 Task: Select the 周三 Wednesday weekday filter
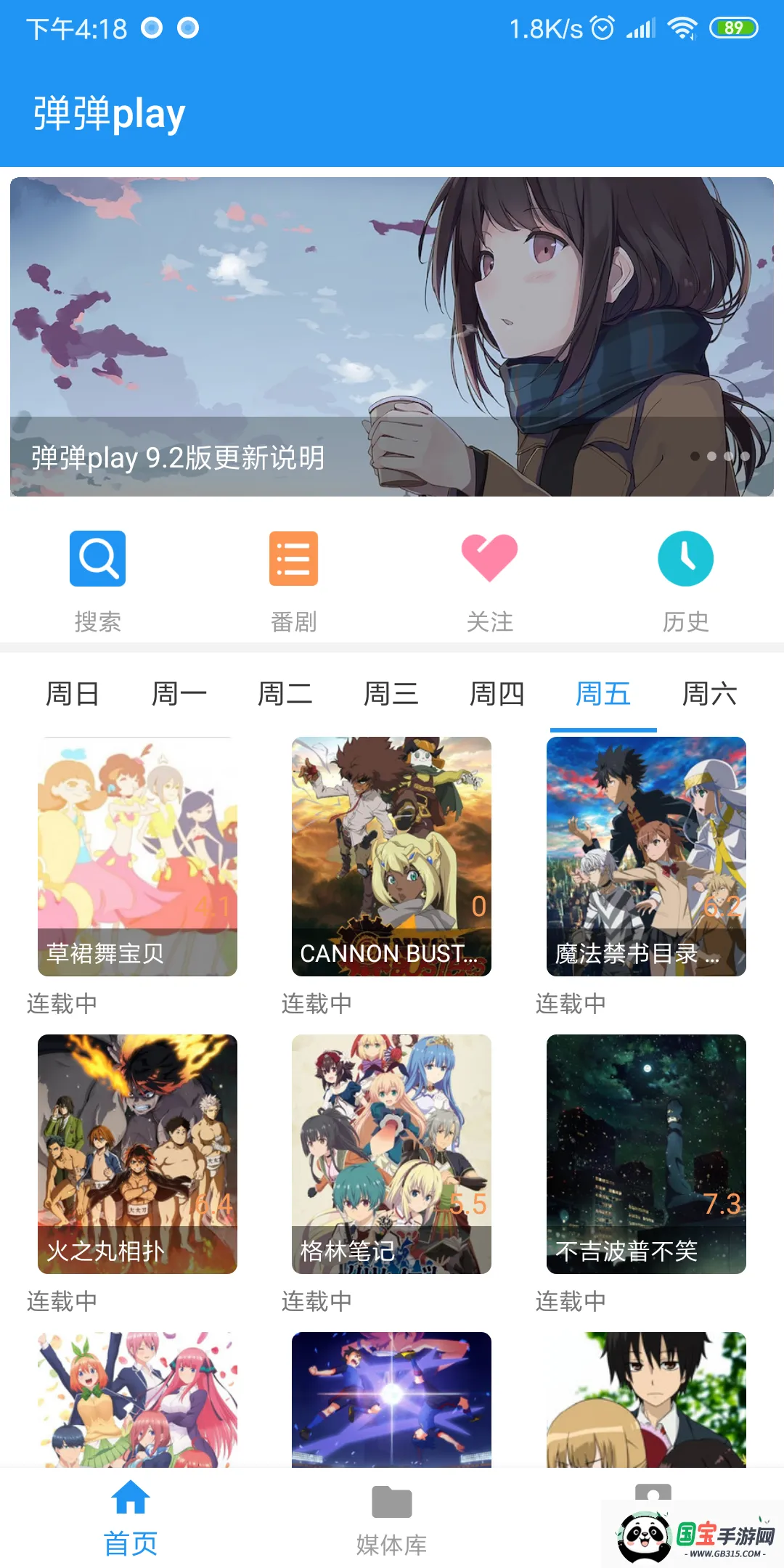(392, 694)
